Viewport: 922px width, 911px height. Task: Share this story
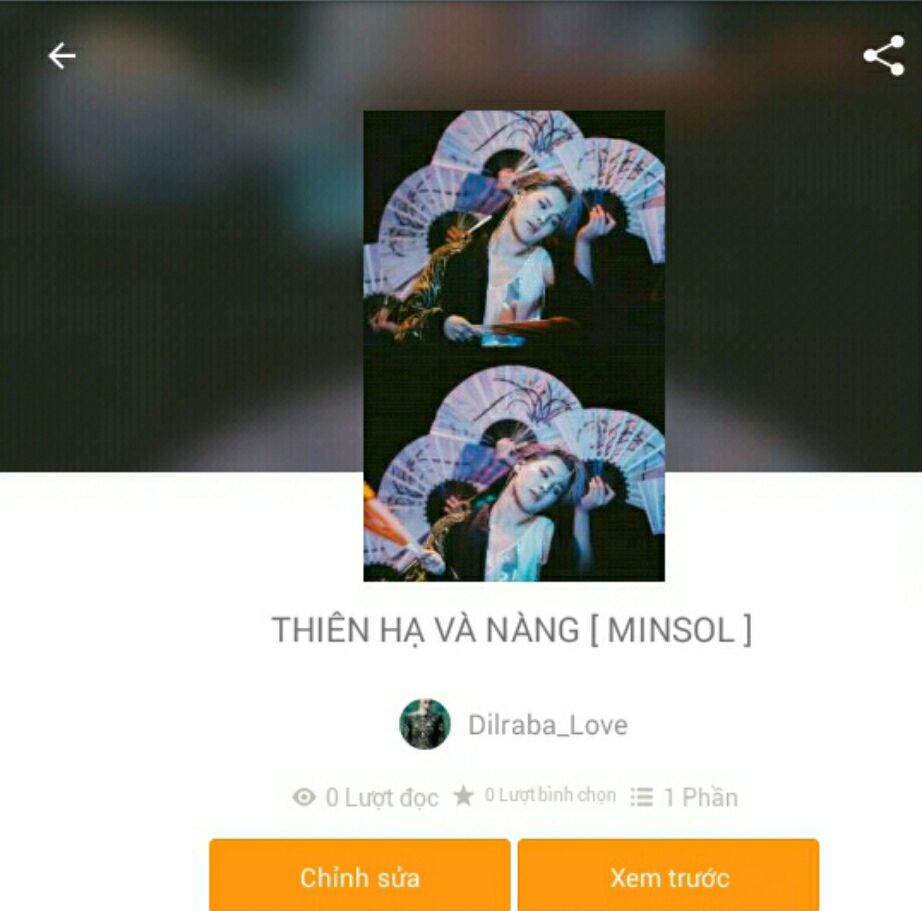(884, 56)
